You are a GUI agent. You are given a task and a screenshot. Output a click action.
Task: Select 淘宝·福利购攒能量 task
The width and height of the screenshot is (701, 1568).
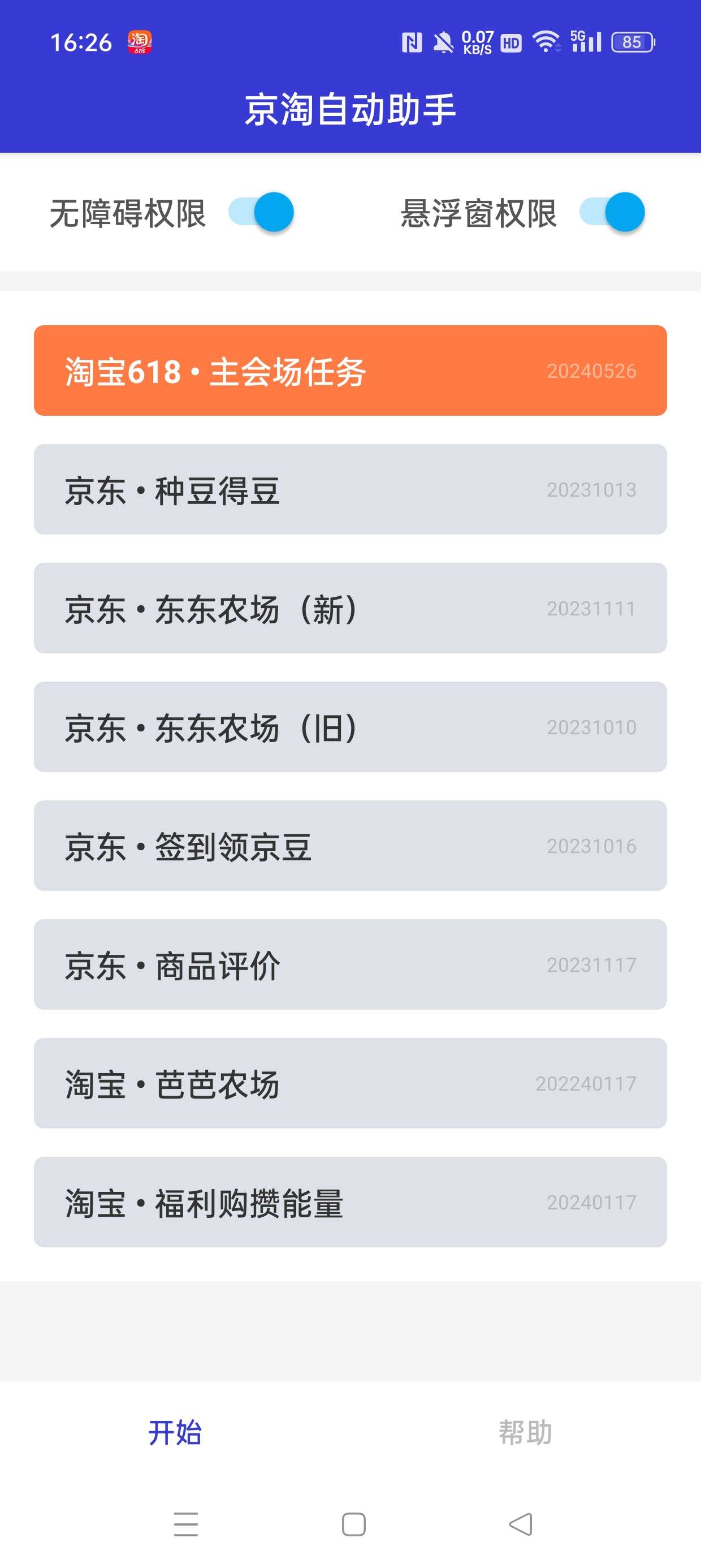coord(350,1203)
